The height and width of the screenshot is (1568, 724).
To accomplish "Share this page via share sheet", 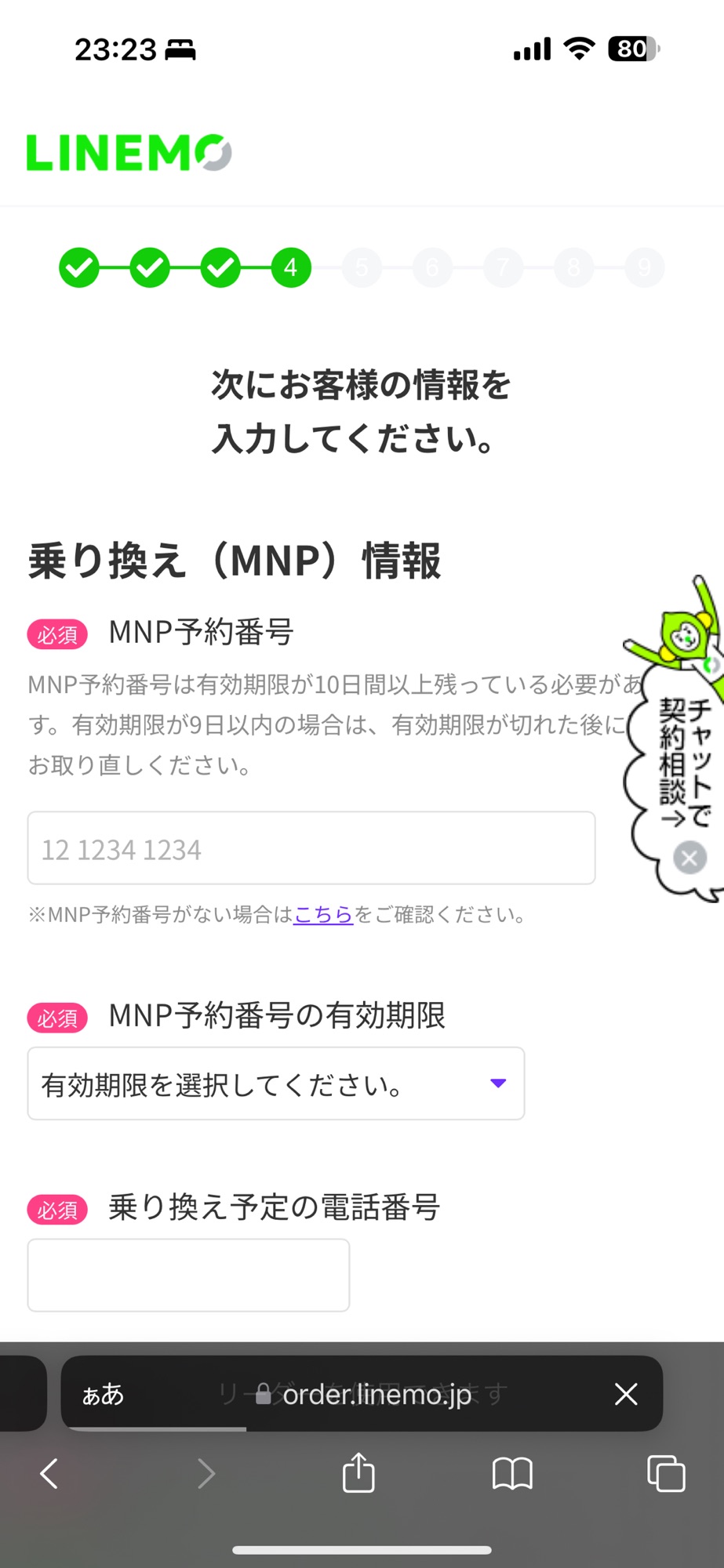I will pyautogui.click(x=358, y=1474).
